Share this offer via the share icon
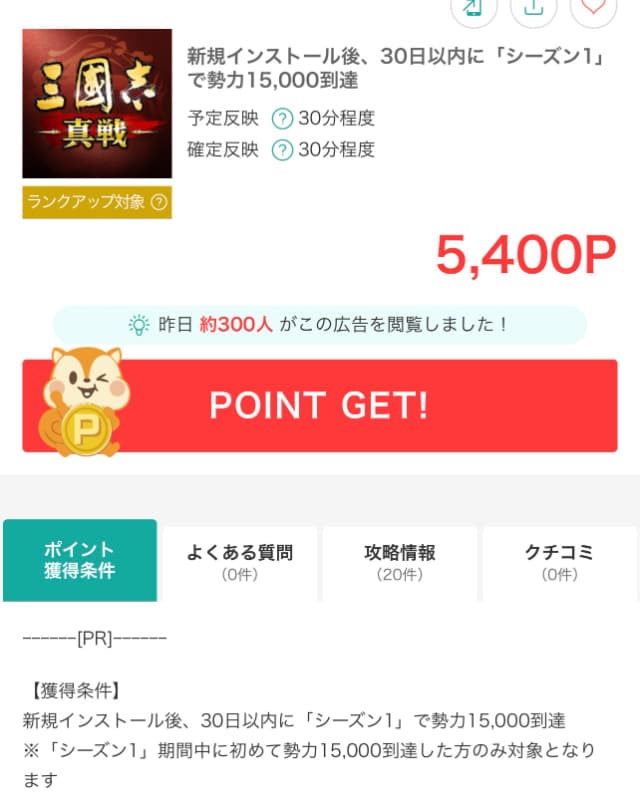Image resolution: width=640 pixels, height=800 pixels. 533,6
